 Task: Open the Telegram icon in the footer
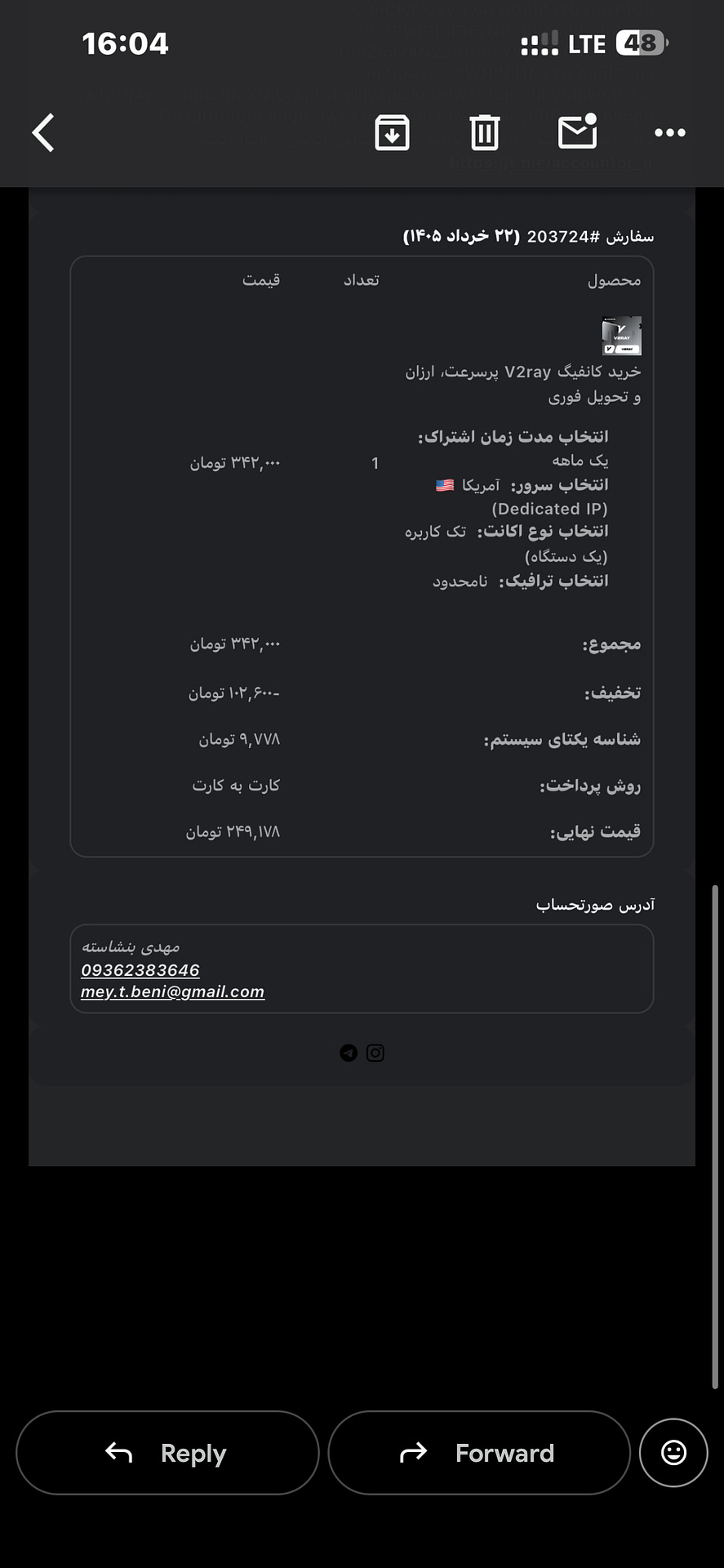[x=349, y=1053]
